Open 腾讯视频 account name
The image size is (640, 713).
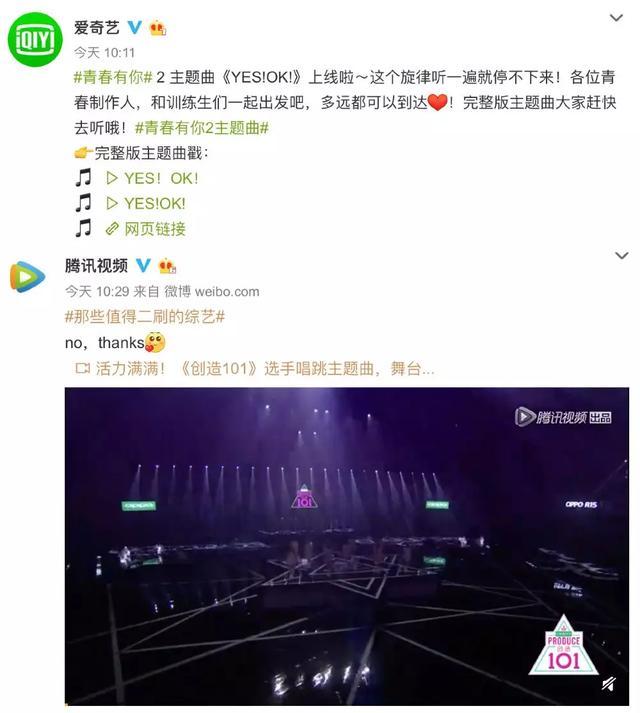point(96,265)
